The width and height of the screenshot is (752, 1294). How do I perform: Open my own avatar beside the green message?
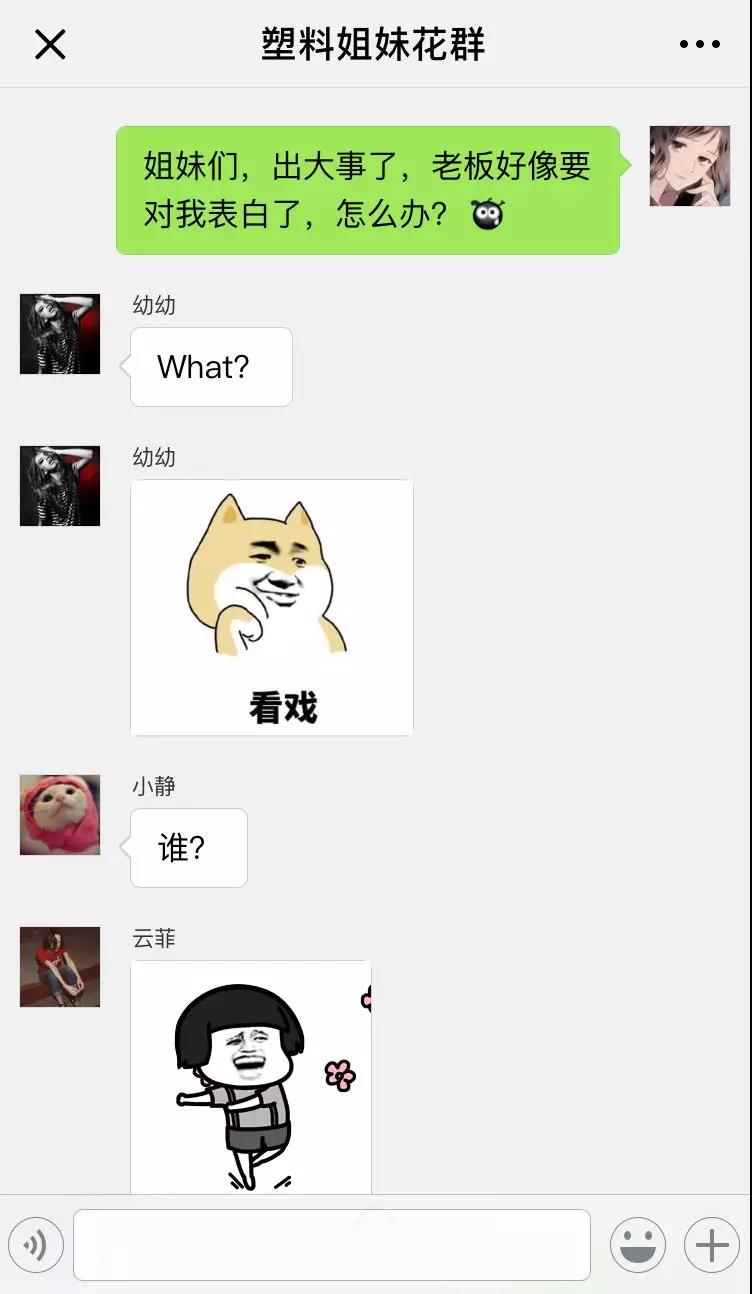pyautogui.click(x=690, y=166)
